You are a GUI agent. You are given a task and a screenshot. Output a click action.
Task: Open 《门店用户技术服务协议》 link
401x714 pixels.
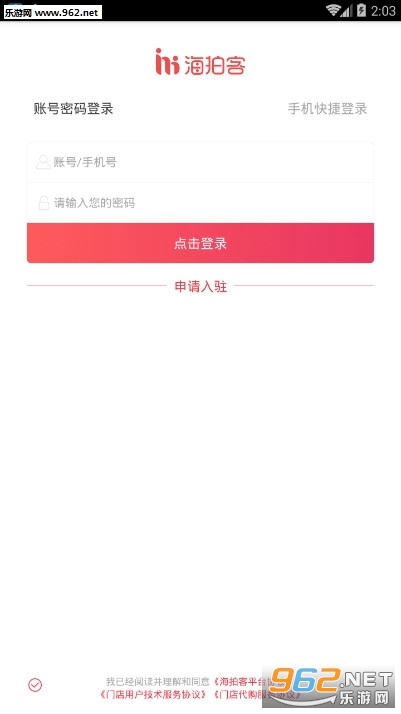tap(152, 695)
